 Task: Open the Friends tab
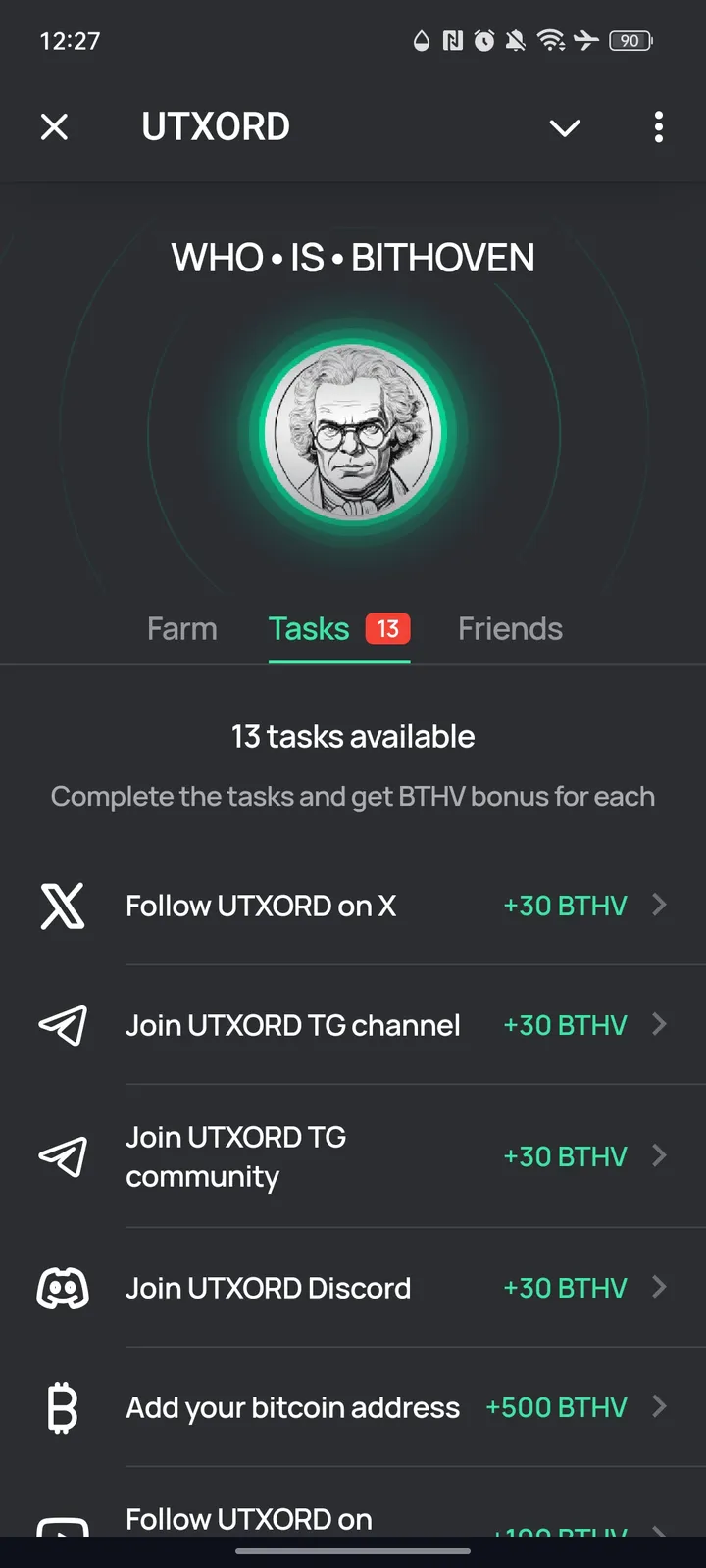[510, 628]
